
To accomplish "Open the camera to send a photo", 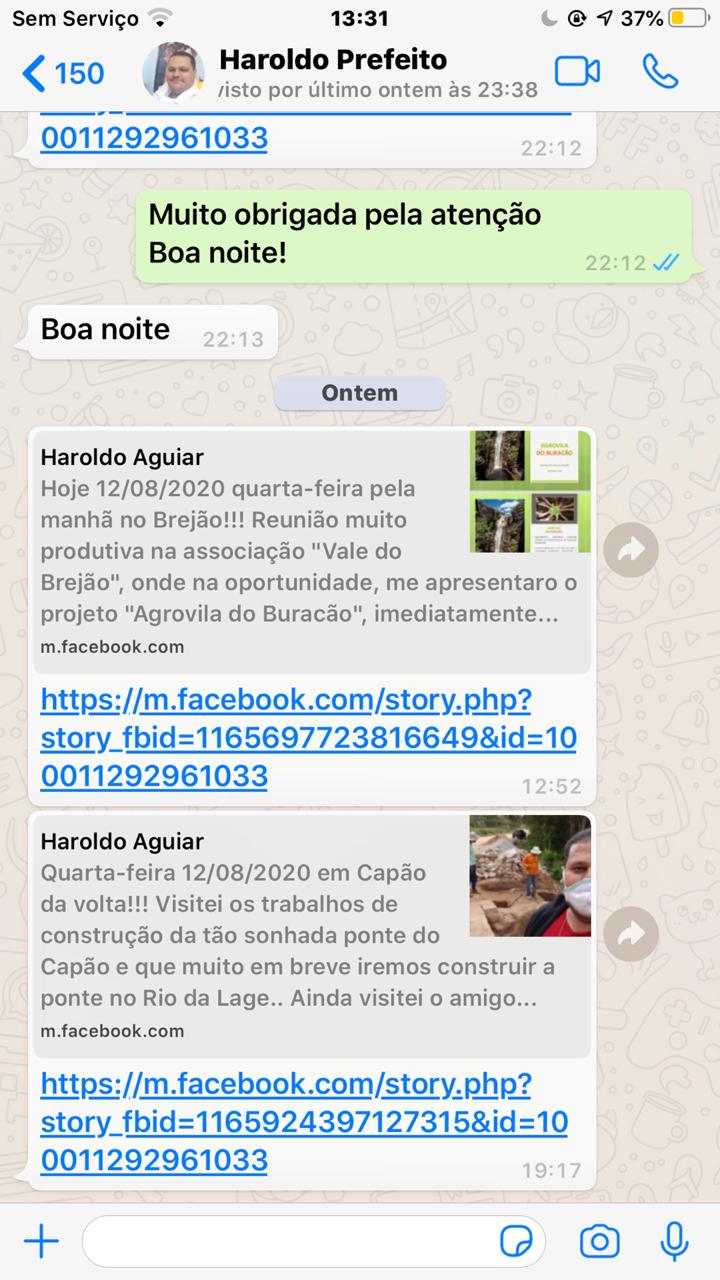I will [600, 1242].
